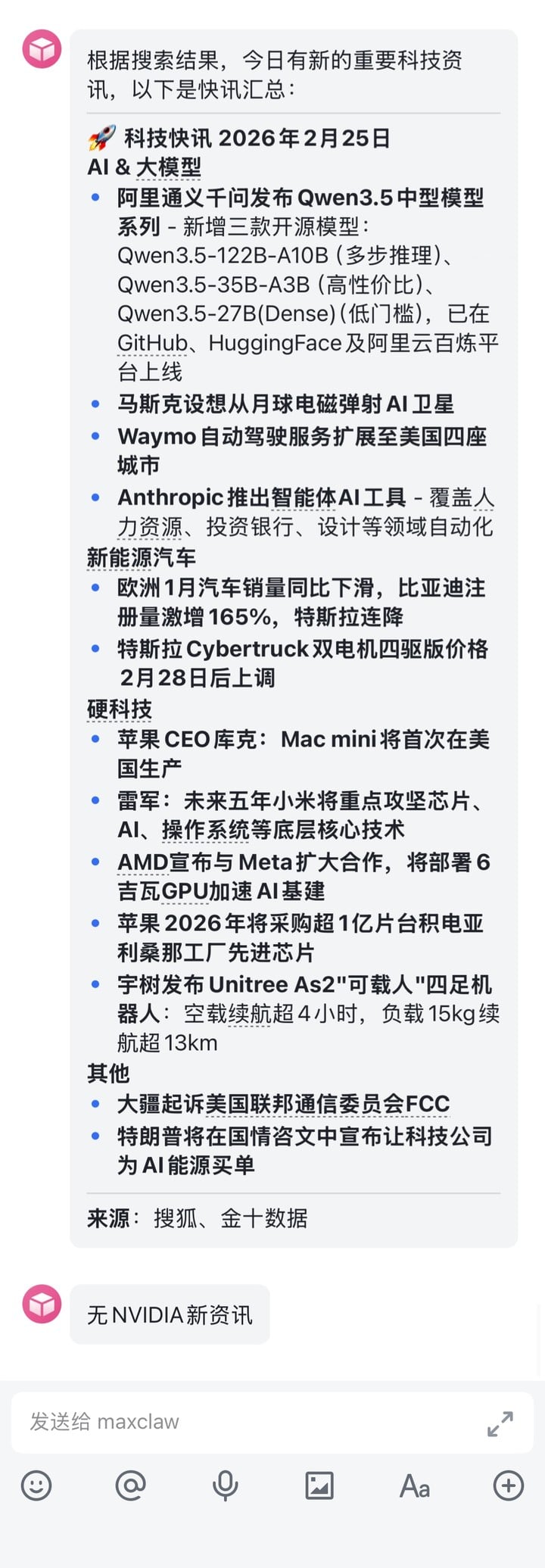Mention someone with the @ icon
The height and width of the screenshot is (1568, 545).
(x=130, y=1485)
